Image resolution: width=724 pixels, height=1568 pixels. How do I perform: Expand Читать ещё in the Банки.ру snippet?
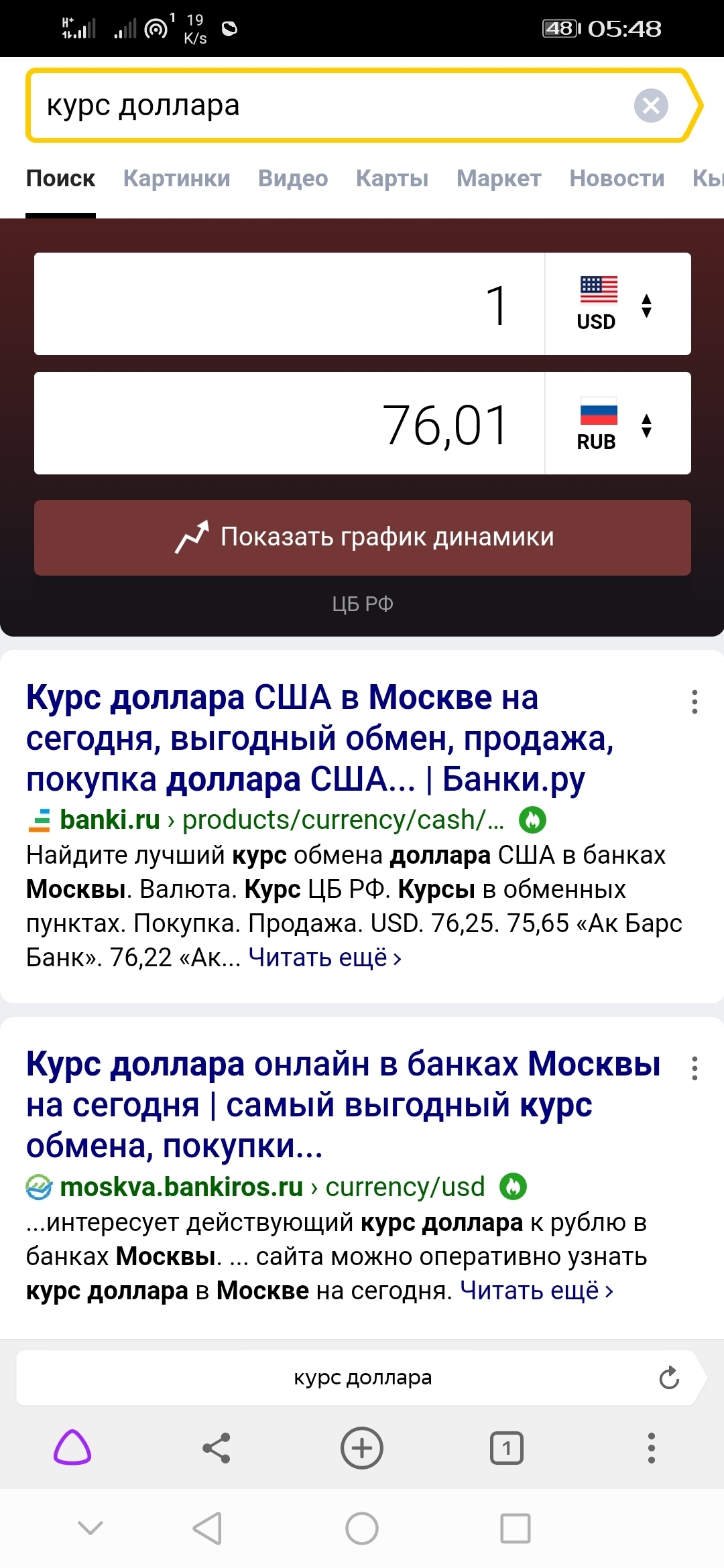click(x=325, y=958)
